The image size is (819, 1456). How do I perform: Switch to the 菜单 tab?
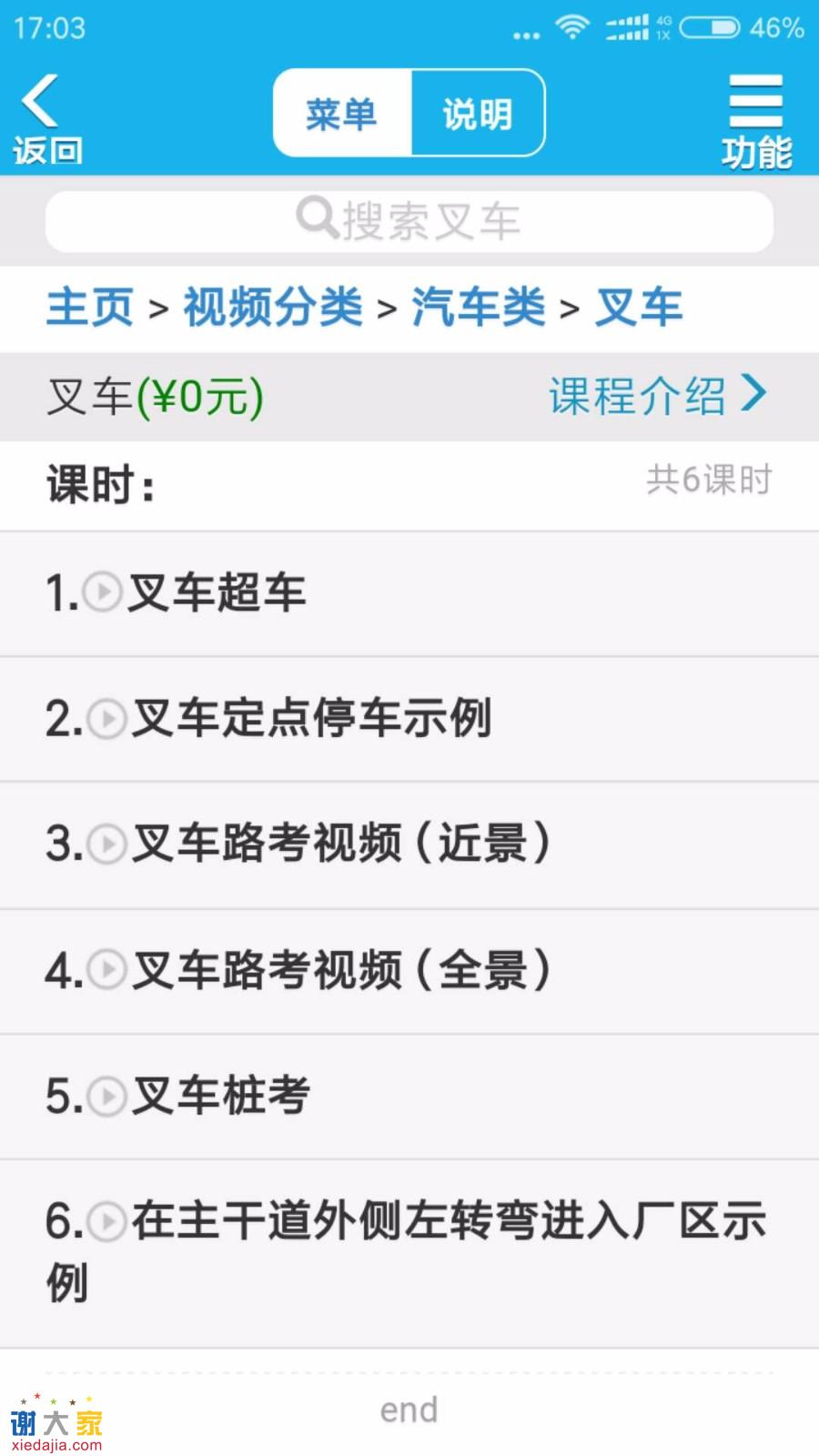(x=342, y=114)
